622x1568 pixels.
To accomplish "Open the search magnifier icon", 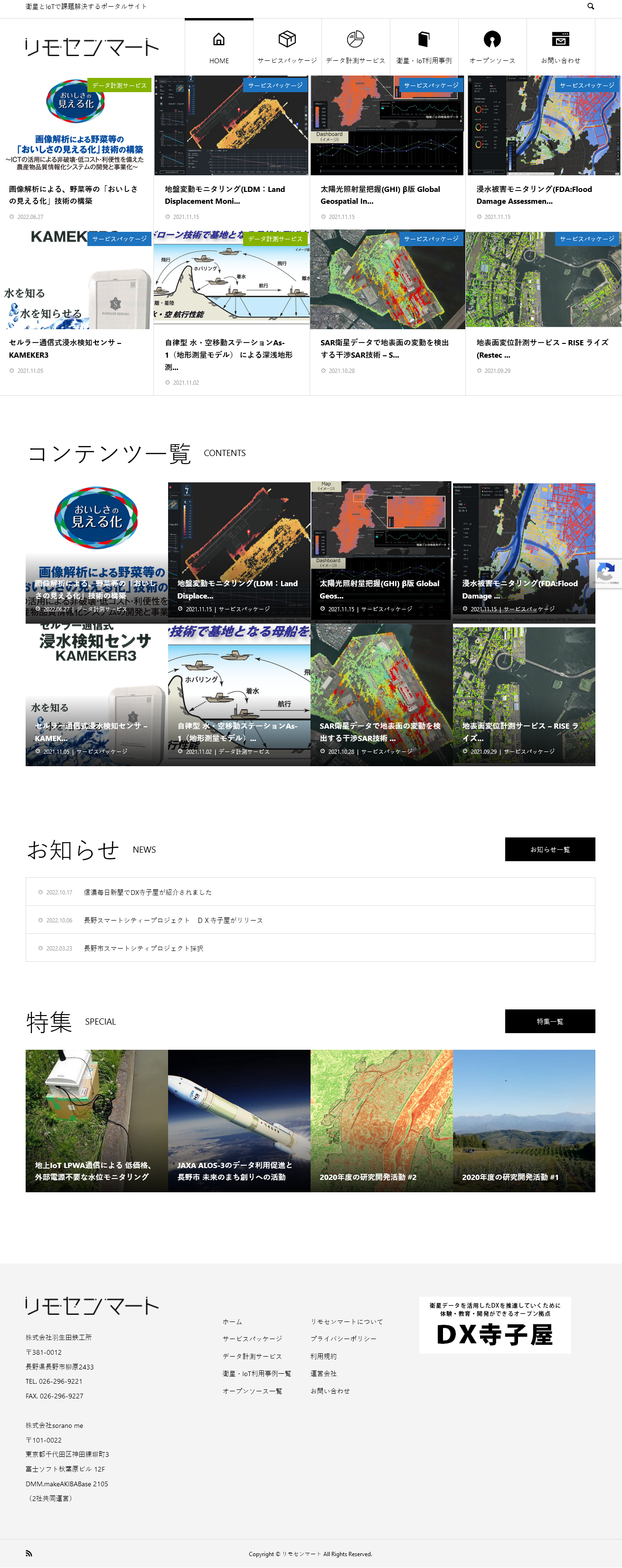I will click(590, 6).
